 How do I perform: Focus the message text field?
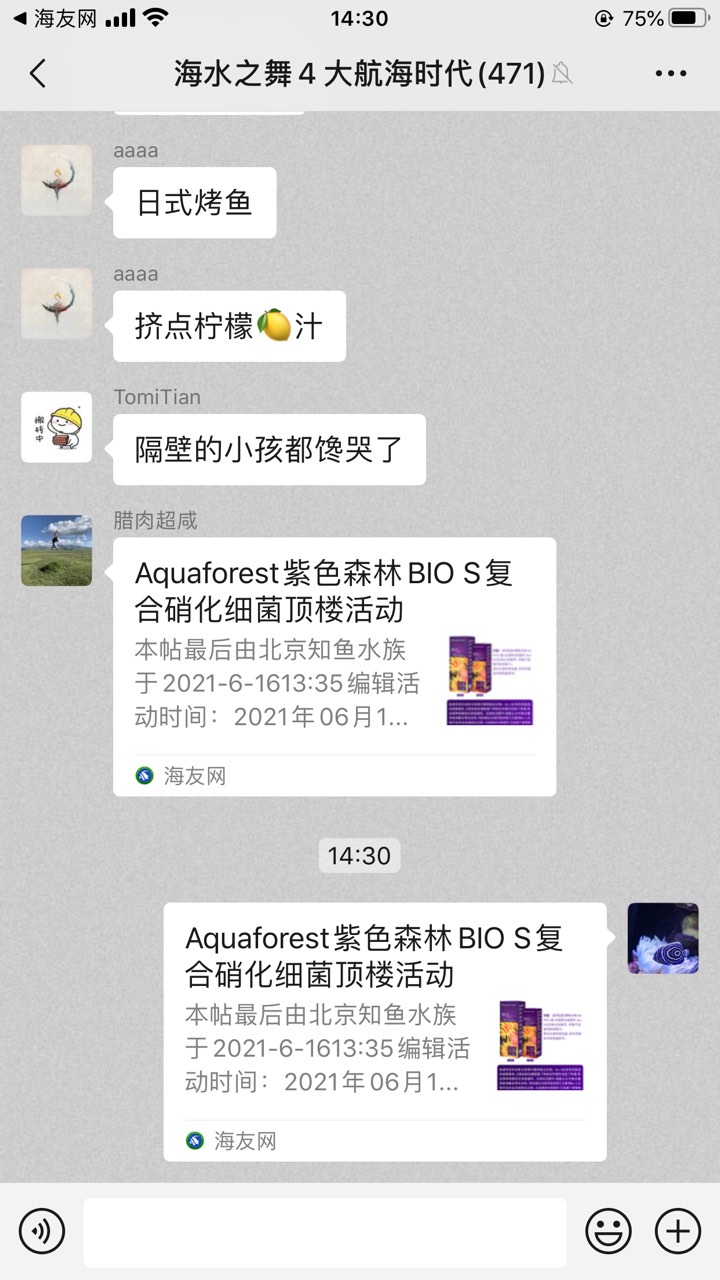click(x=324, y=1231)
